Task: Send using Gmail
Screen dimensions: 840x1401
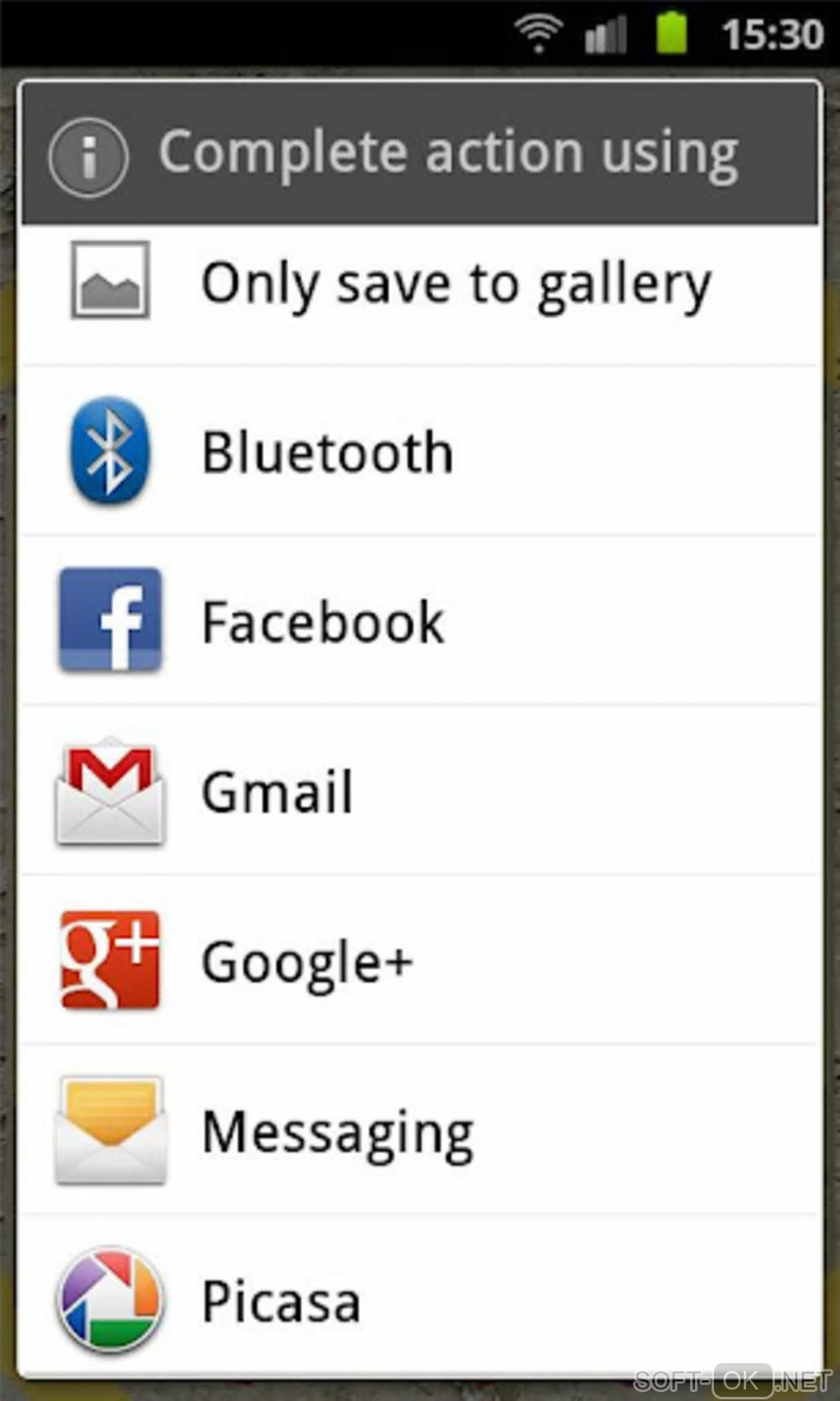Action: click(x=420, y=792)
